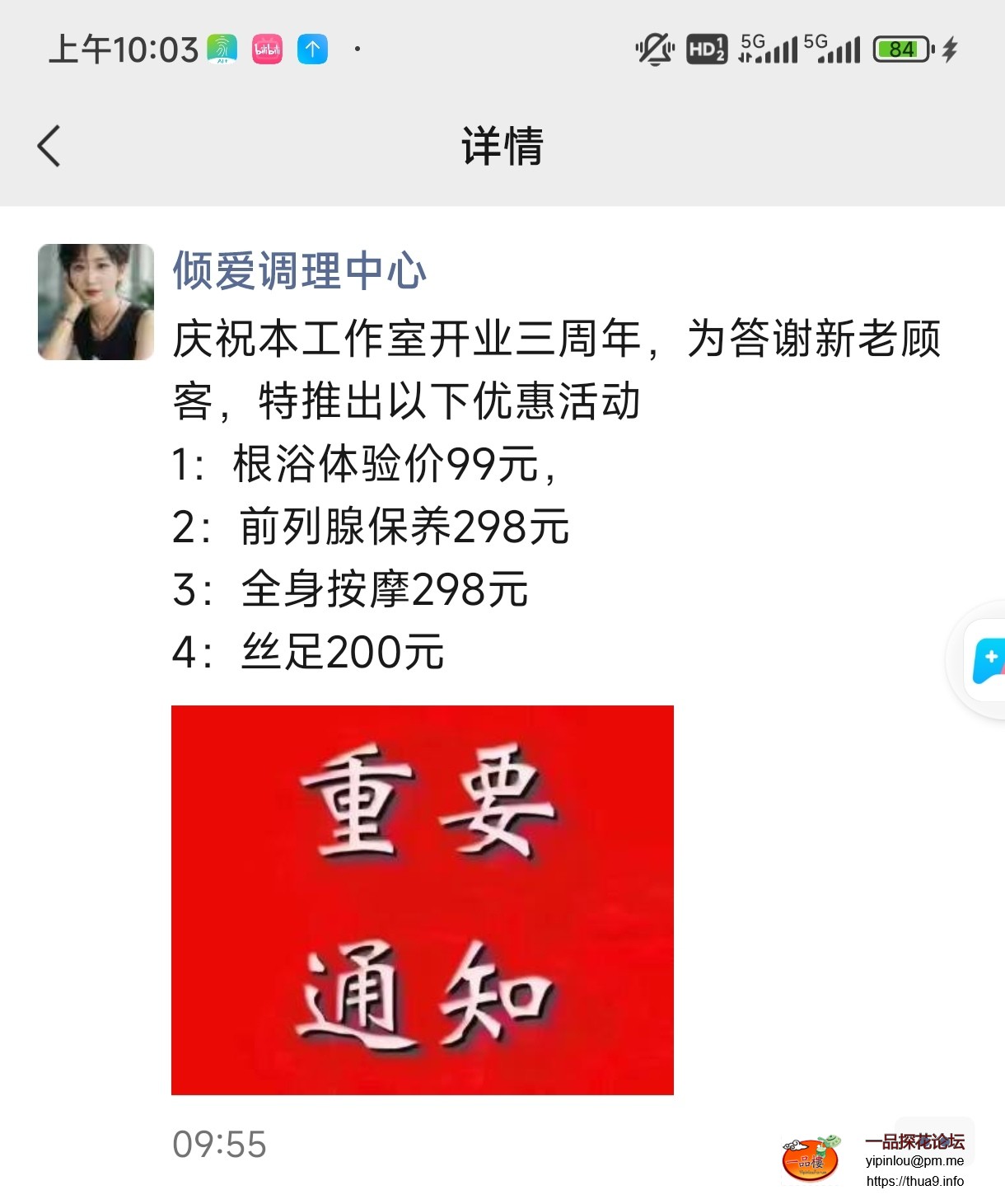
Task: Go back from the 详情 page
Action: (49, 146)
